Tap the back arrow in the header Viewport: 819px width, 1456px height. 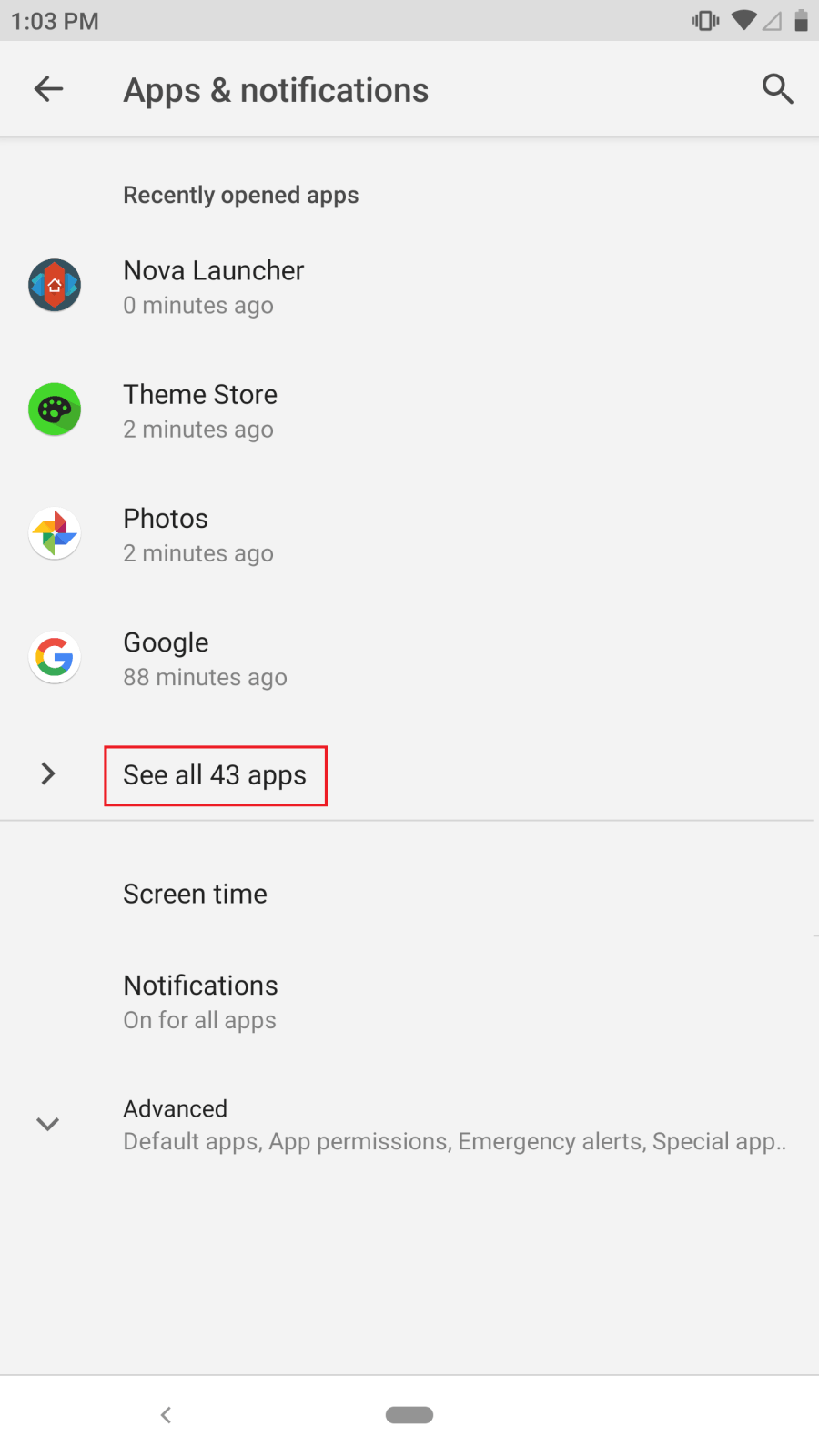point(48,88)
